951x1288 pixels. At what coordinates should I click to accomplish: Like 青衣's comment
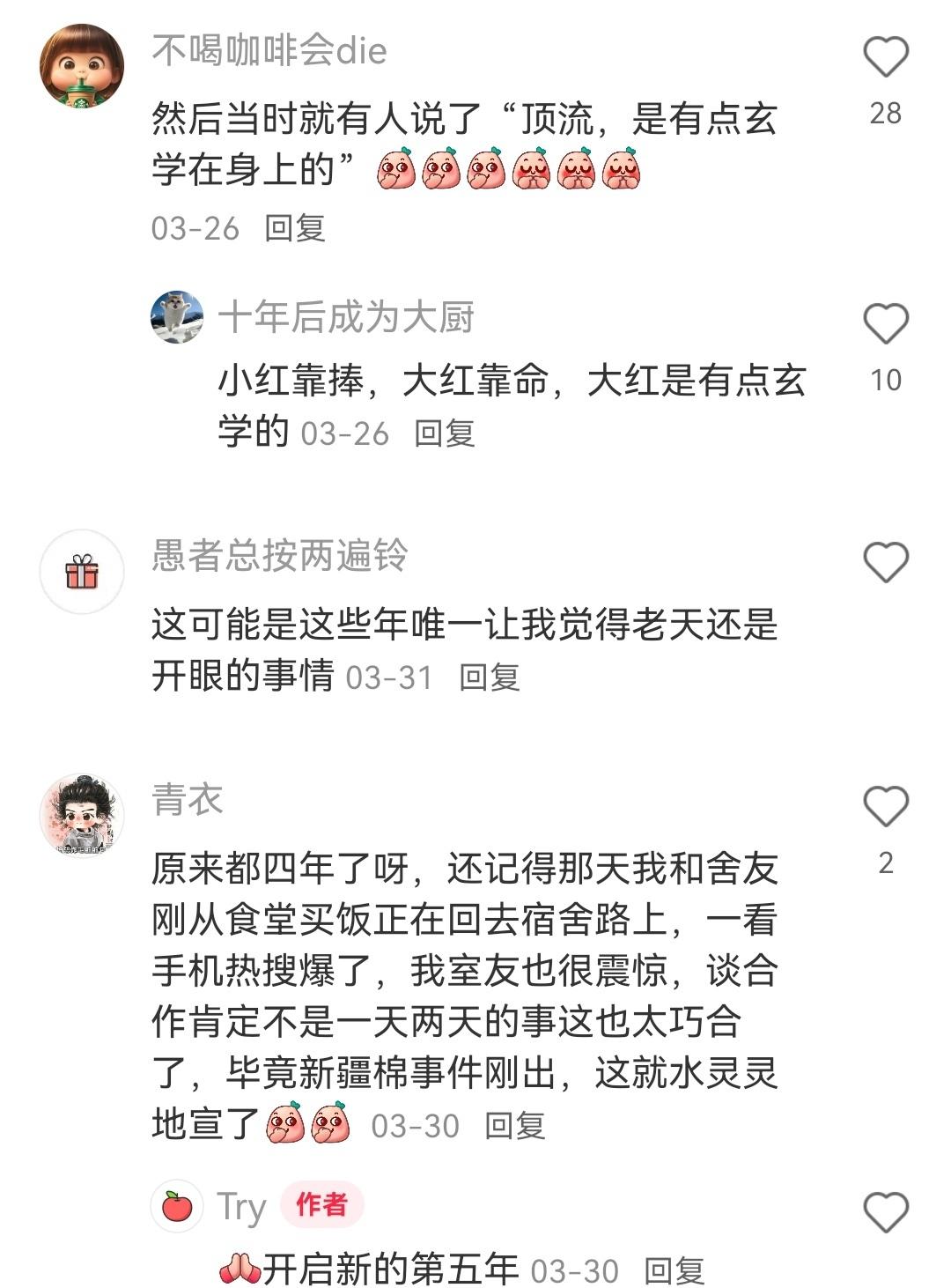[885, 806]
